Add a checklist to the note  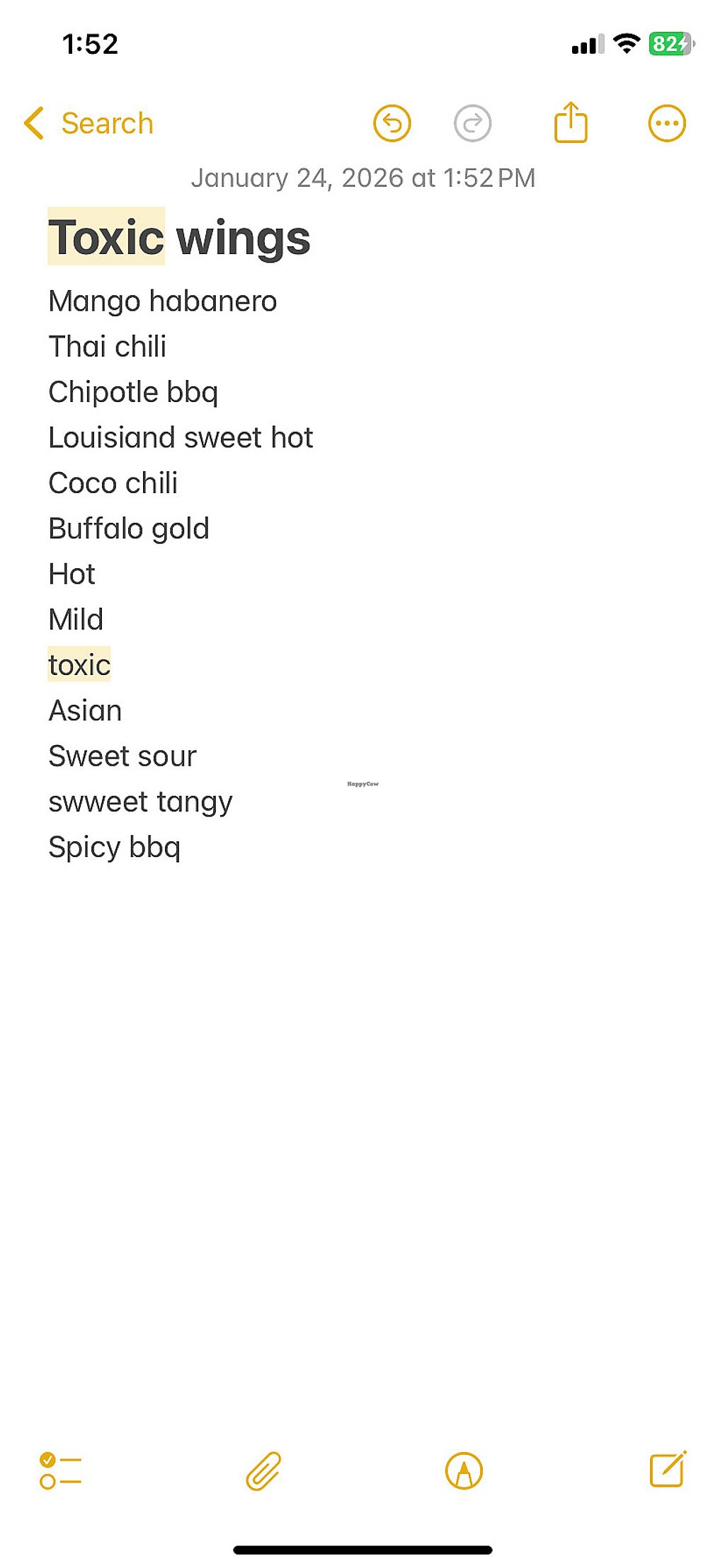click(x=61, y=1471)
